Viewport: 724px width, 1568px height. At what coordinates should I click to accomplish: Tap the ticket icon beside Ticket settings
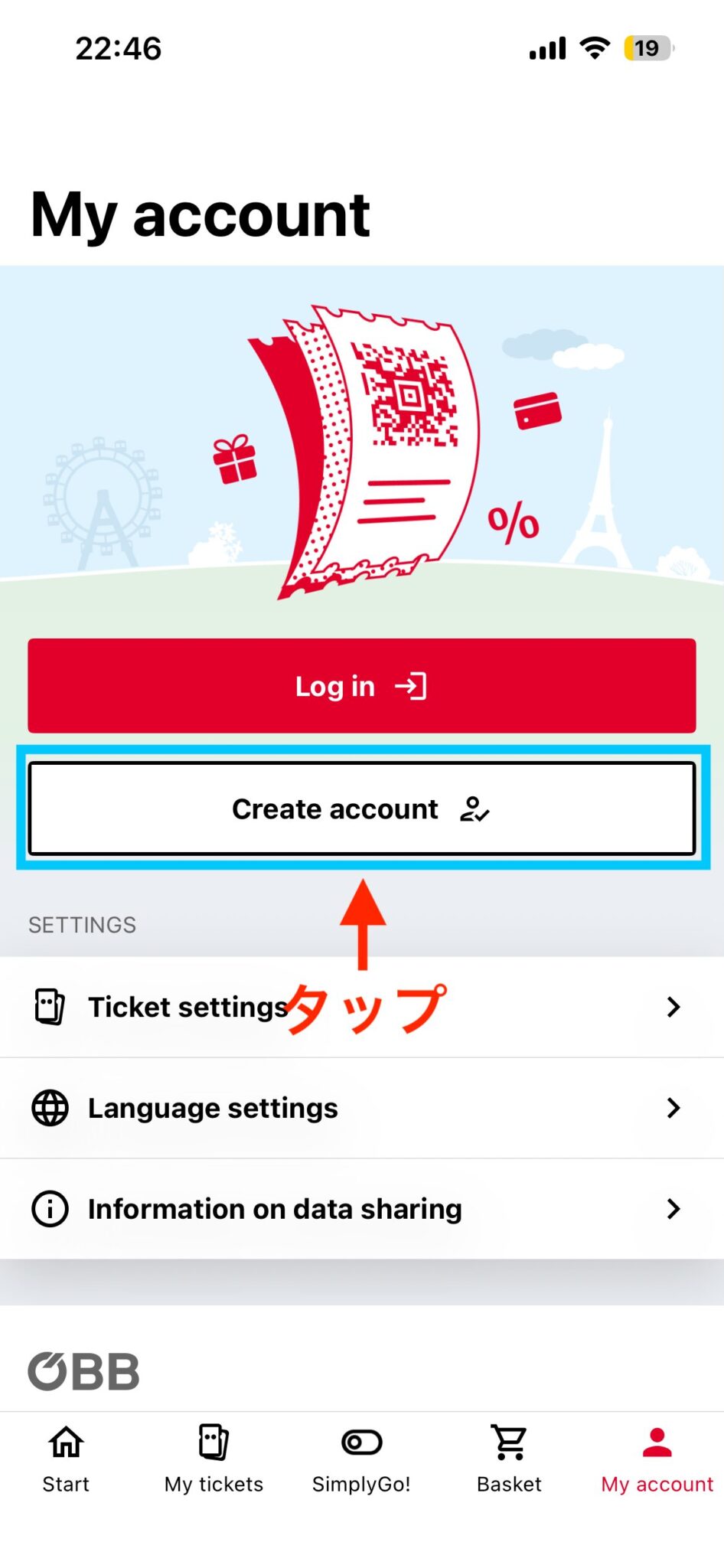49,1007
